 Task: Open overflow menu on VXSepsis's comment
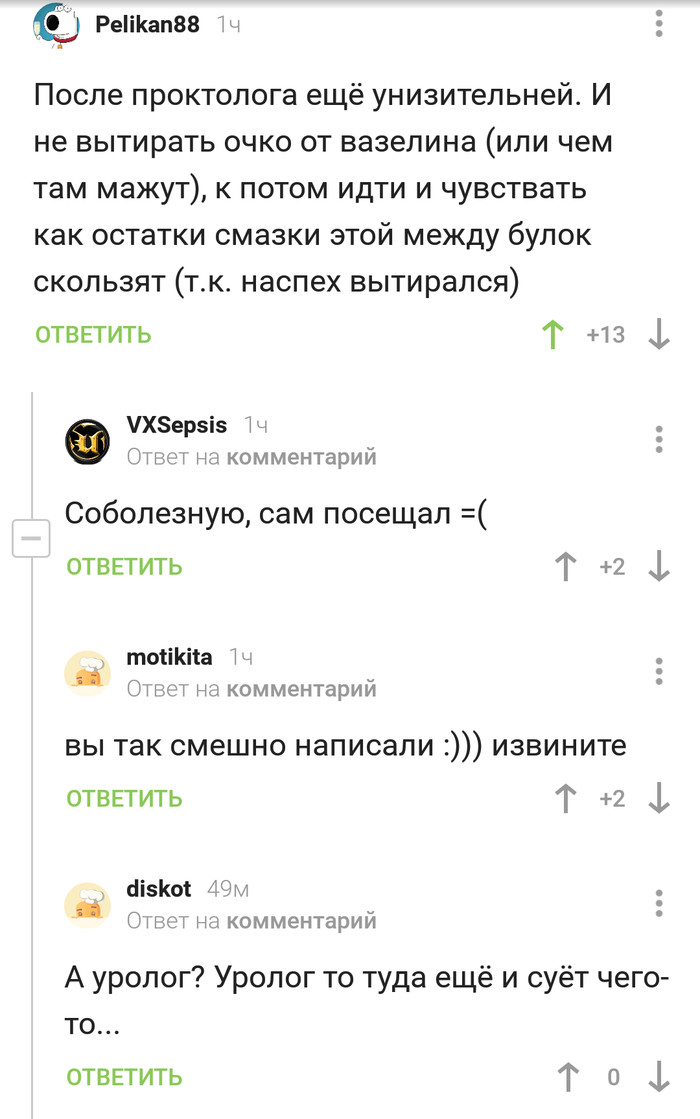click(x=658, y=439)
